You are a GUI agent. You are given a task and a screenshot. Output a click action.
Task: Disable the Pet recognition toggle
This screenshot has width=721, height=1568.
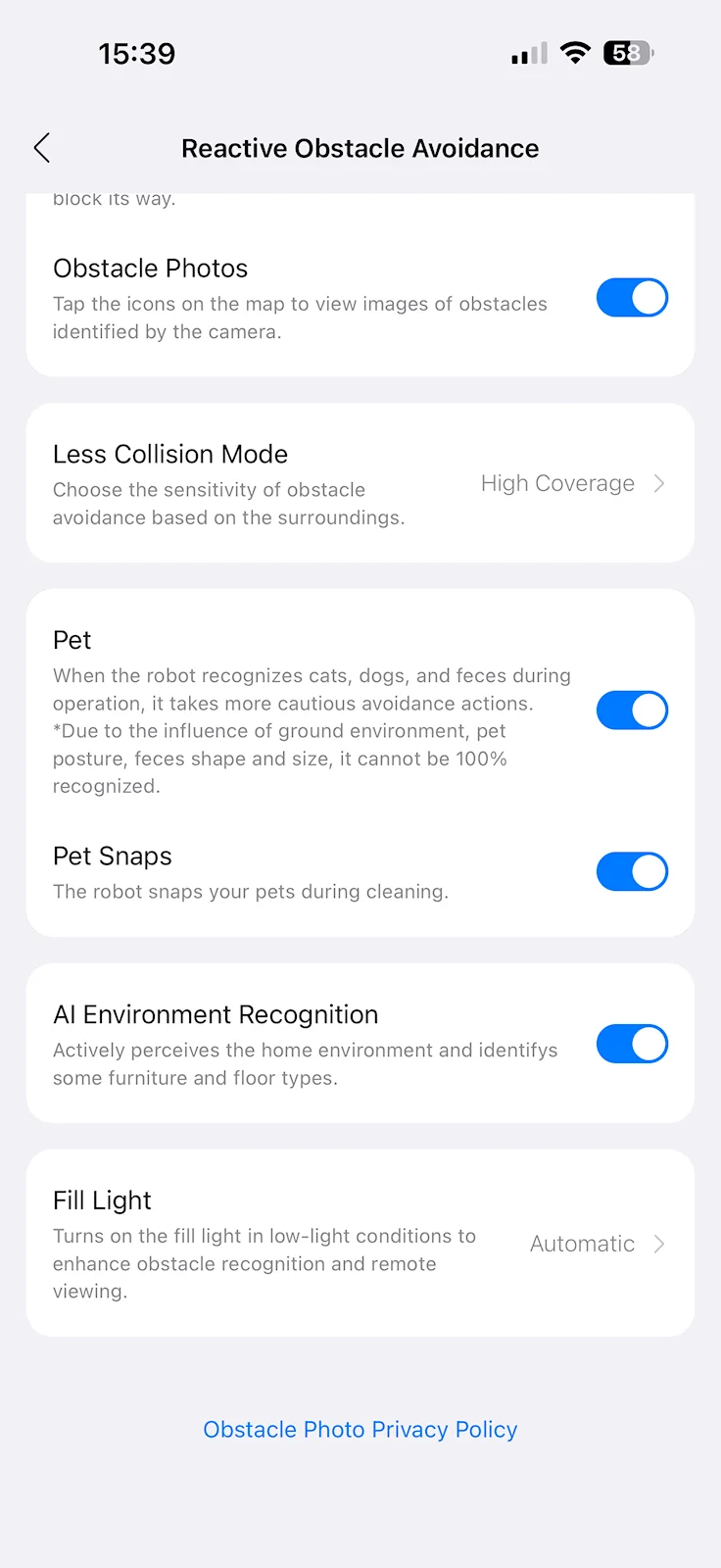pyautogui.click(x=632, y=710)
